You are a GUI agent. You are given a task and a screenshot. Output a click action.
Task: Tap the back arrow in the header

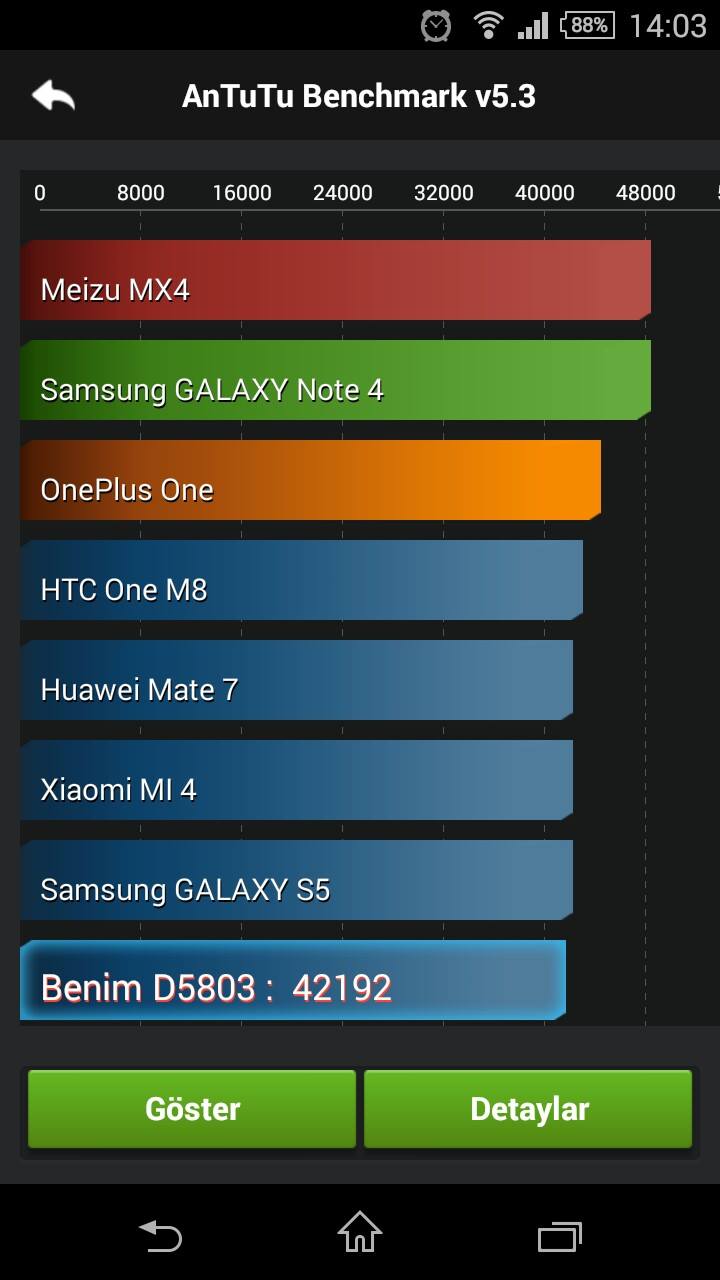(x=53, y=96)
